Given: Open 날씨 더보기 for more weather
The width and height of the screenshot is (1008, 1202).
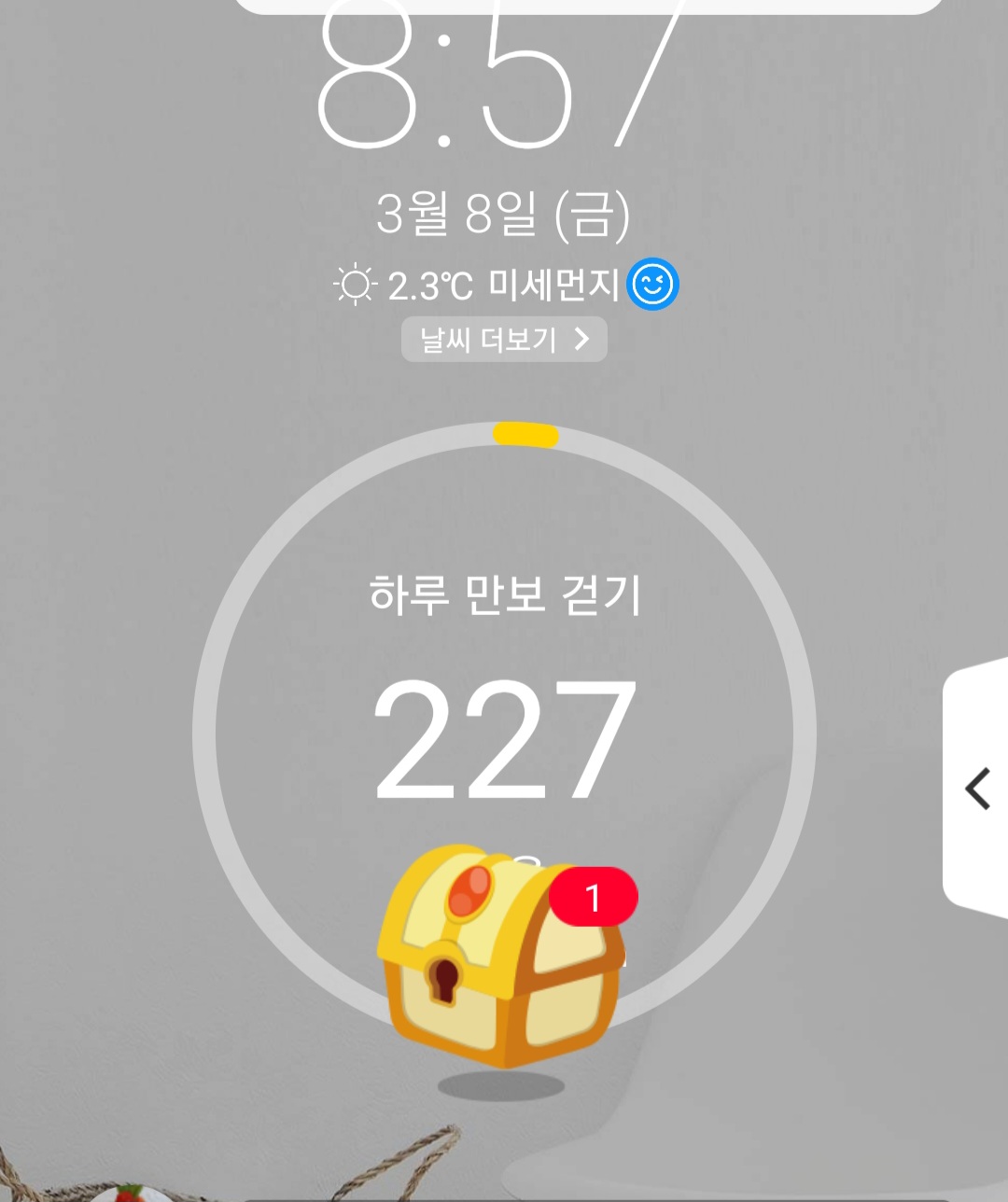Looking at the screenshot, I should [504, 339].
